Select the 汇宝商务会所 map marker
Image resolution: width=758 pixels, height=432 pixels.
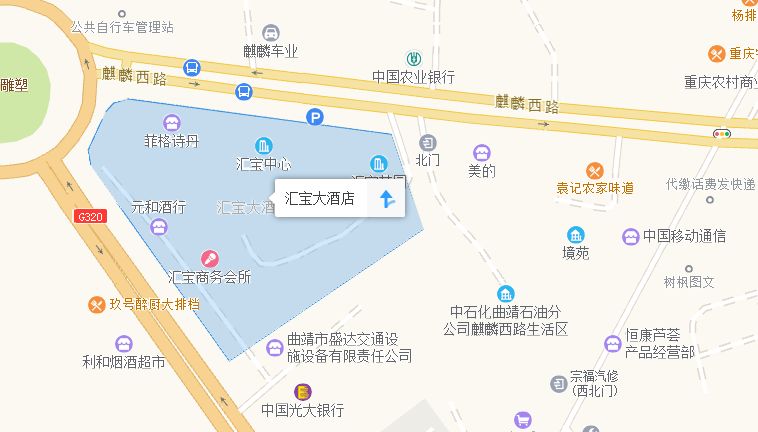pos(210,258)
